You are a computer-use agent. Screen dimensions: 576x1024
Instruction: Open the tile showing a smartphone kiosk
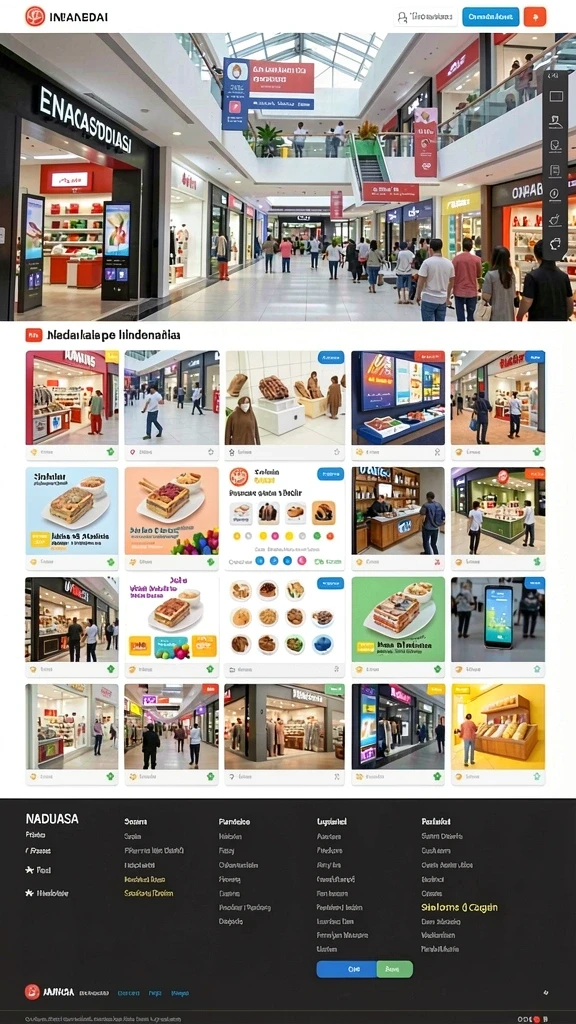pos(498,627)
